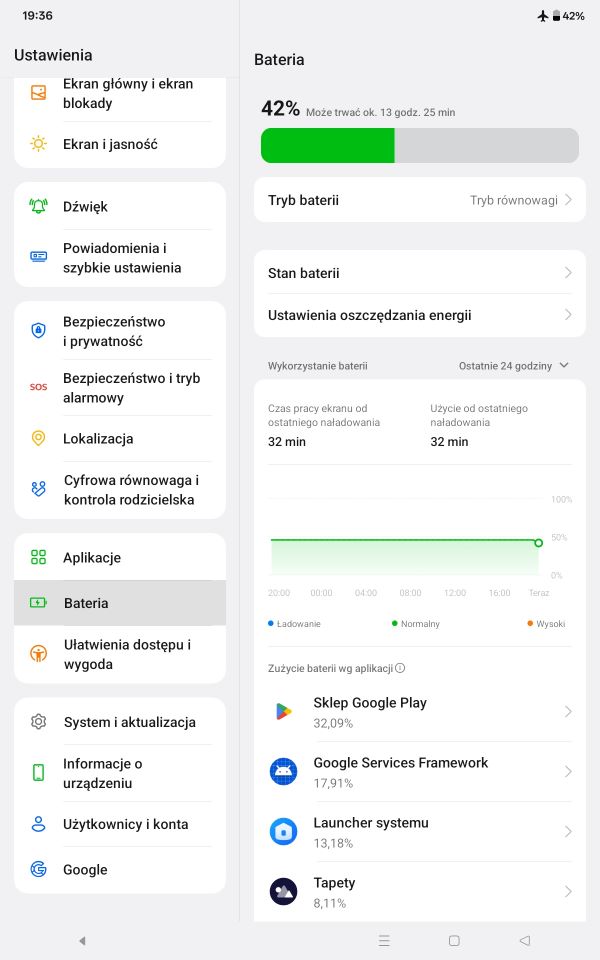Open Google Services Framework usage details
600x960 pixels.
point(419,772)
